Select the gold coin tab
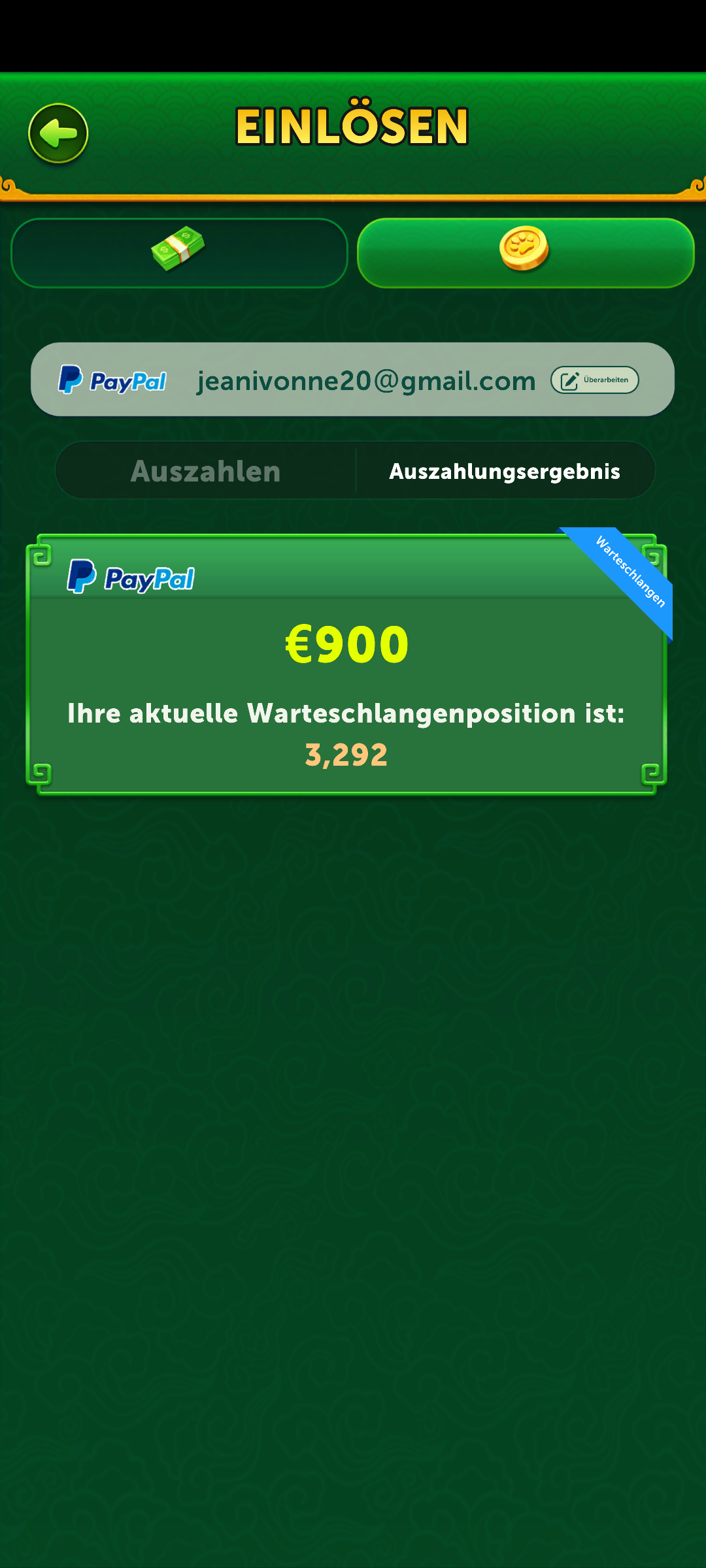706x1568 pixels. pyautogui.click(x=526, y=253)
